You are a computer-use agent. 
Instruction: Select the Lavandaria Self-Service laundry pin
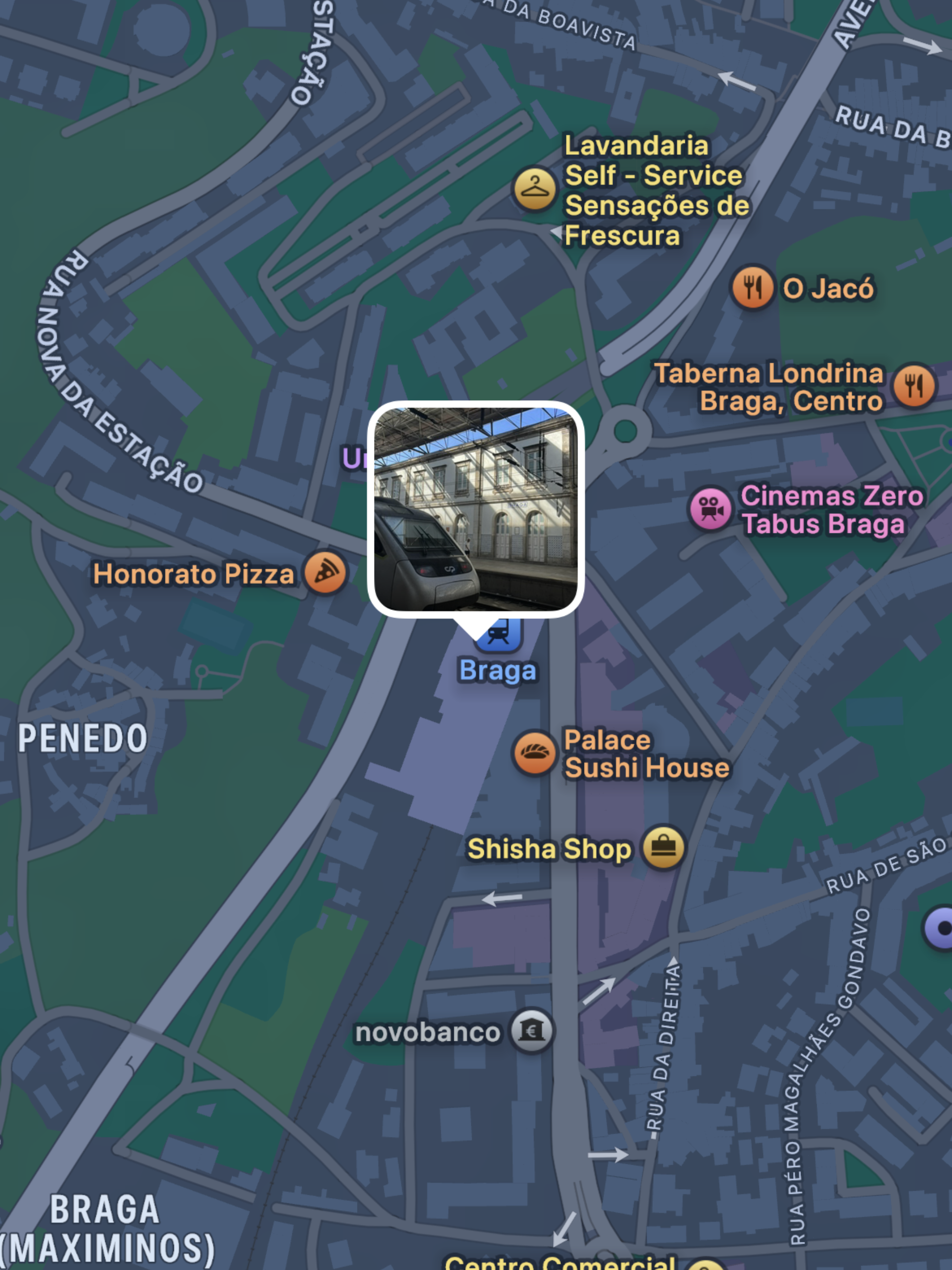point(534,189)
